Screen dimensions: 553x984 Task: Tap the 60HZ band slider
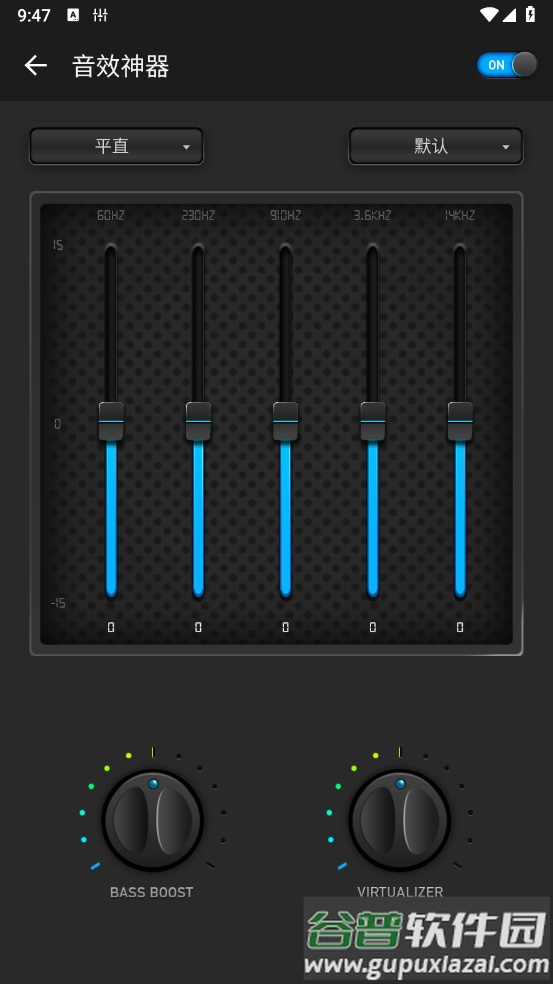point(111,421)
